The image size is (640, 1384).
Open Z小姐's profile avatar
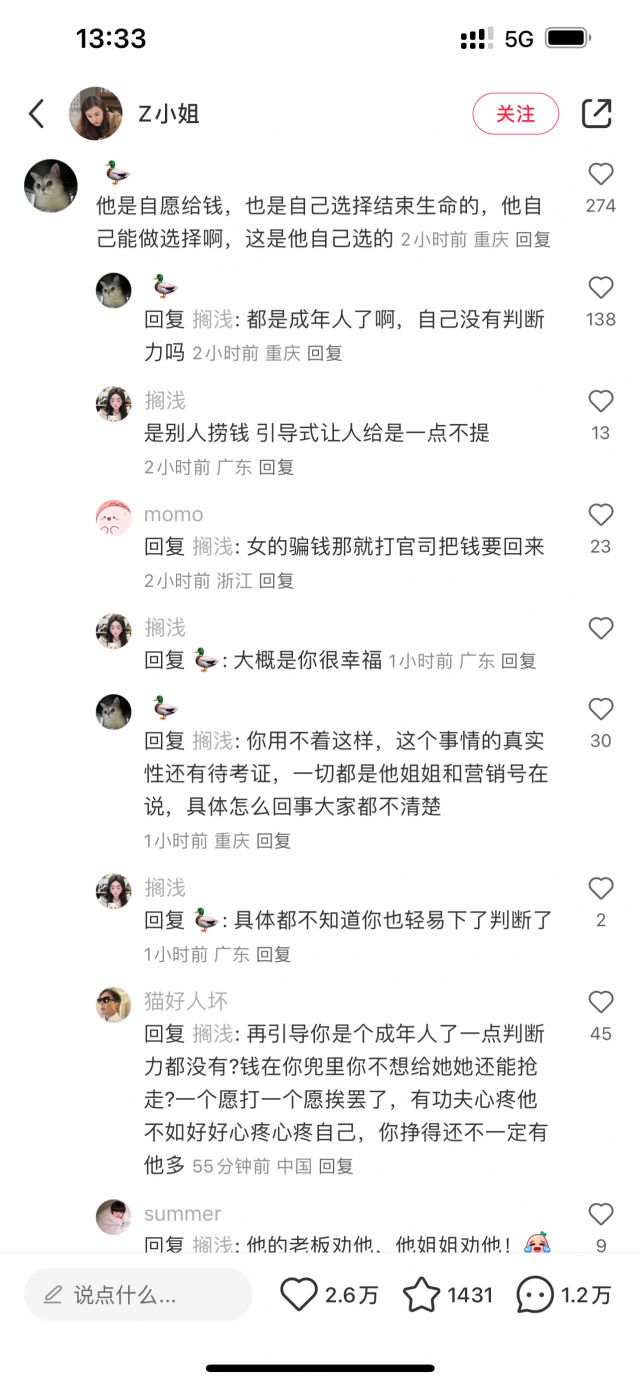pyautogui.click(x=95, y=114)
